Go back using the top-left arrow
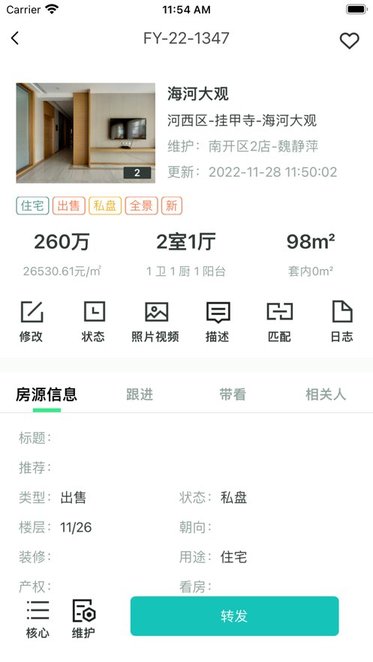 point(15,38)
